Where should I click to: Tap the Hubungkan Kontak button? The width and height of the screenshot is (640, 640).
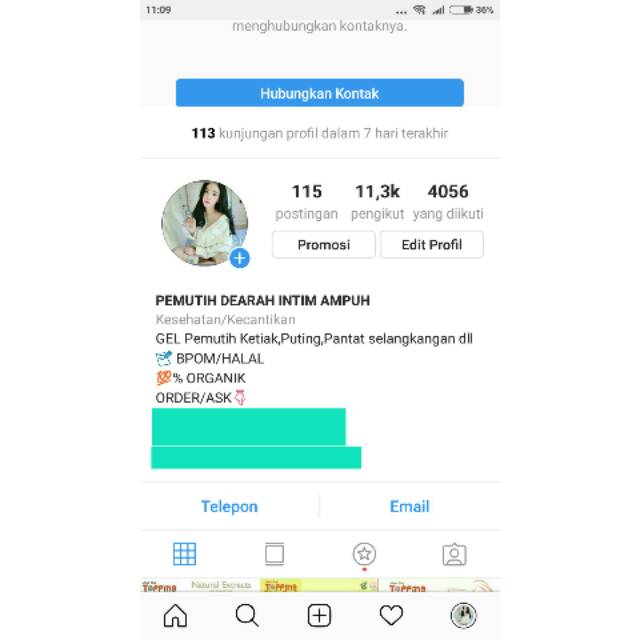[320, 93]
